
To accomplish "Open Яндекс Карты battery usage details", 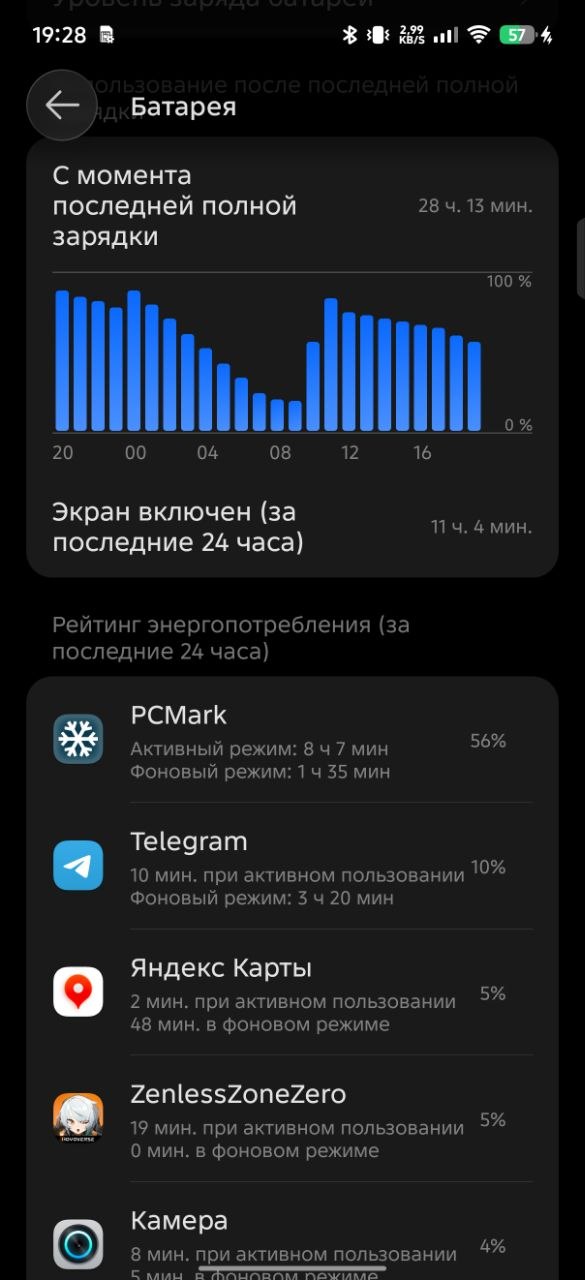I will [x=292, y=992].
